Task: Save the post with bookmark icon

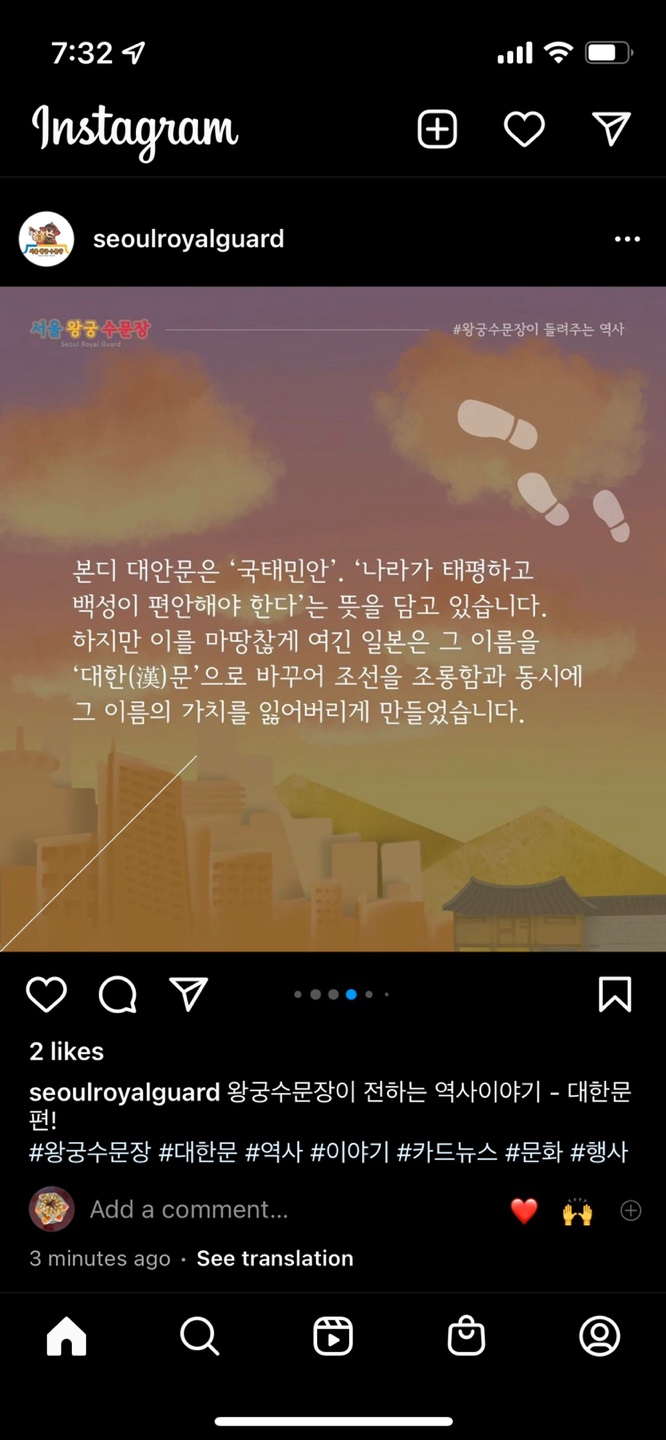Action: coord(614,994)
